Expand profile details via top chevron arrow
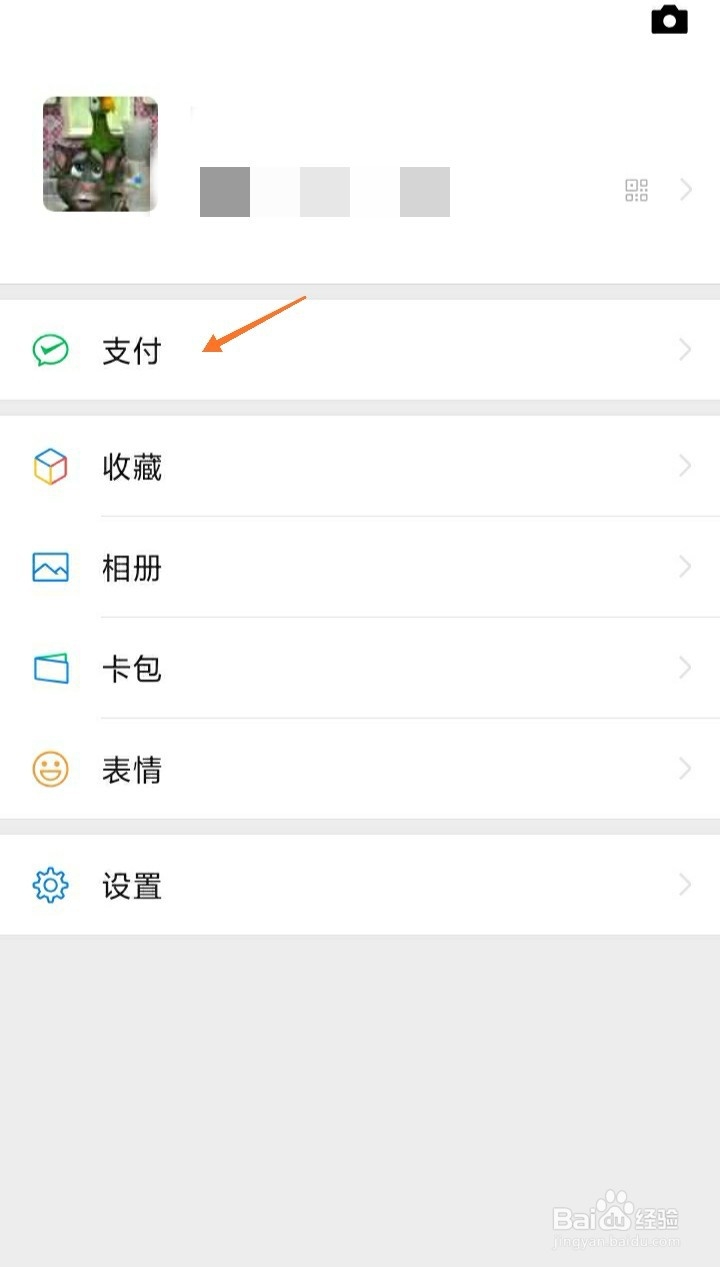720x1267 pixels. coord(685,190)
